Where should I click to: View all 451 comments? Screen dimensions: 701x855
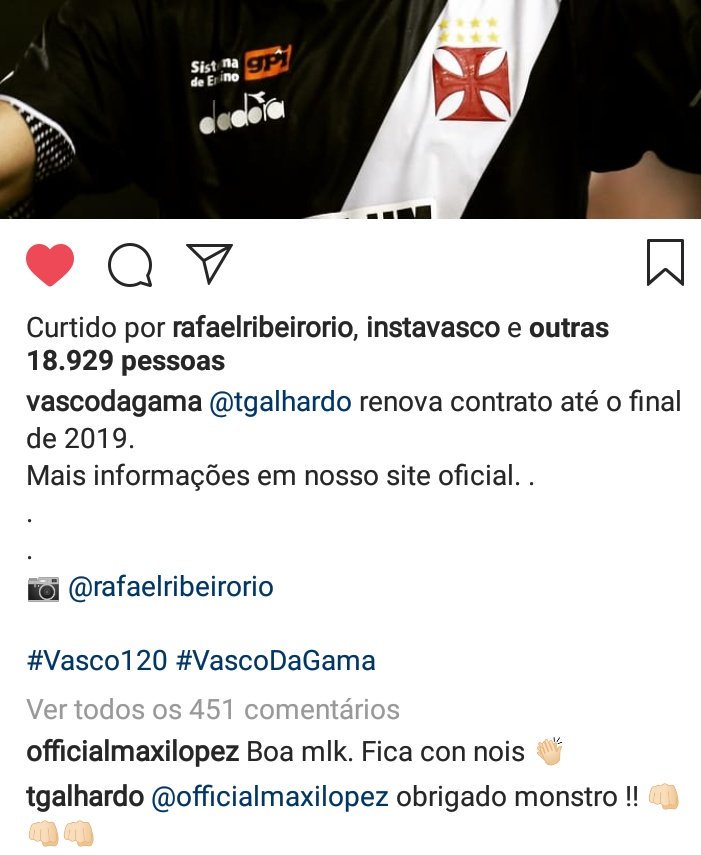(x=213, y=710)
